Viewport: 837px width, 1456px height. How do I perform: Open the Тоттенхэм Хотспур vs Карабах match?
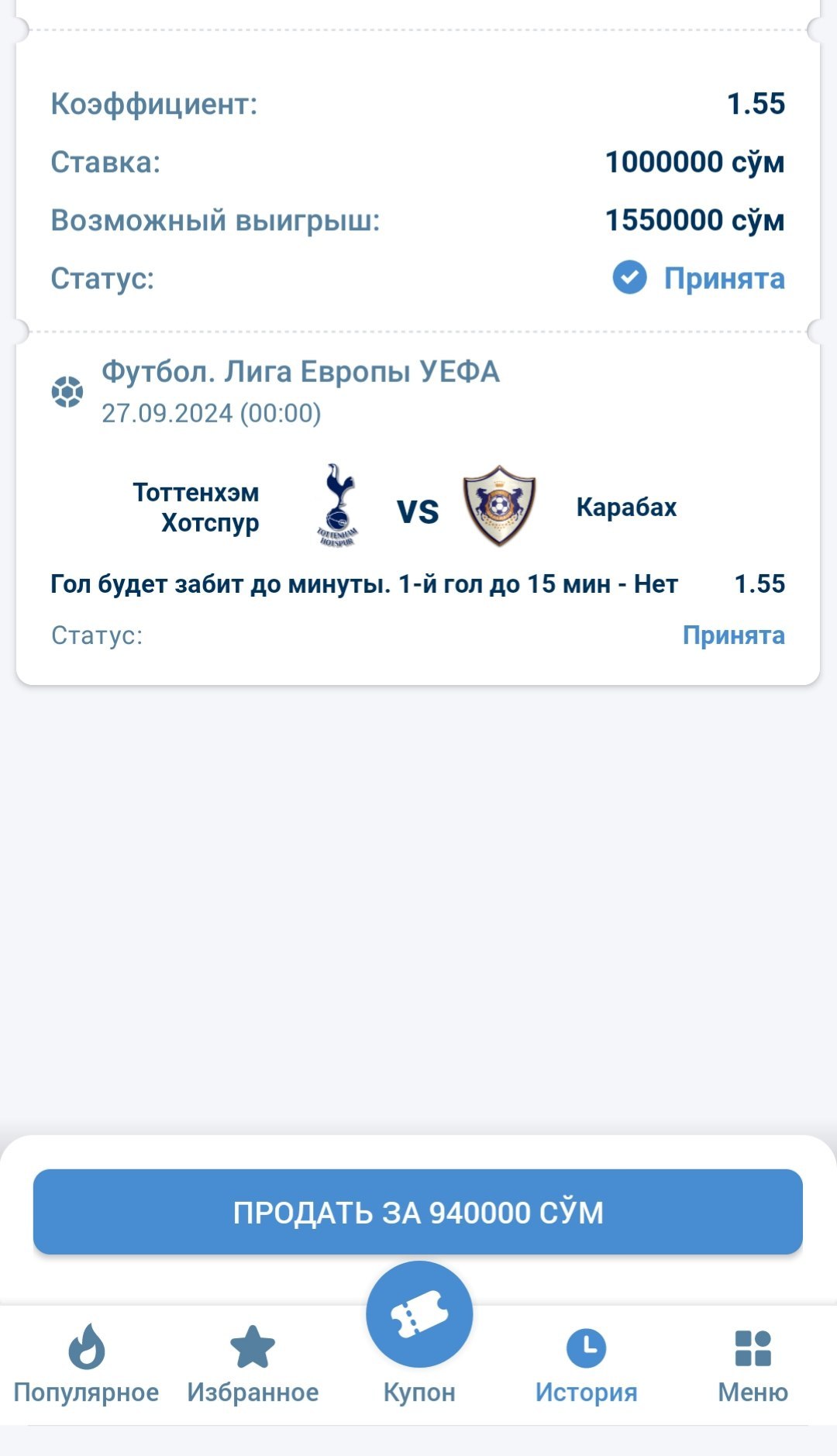pos(418,508)
